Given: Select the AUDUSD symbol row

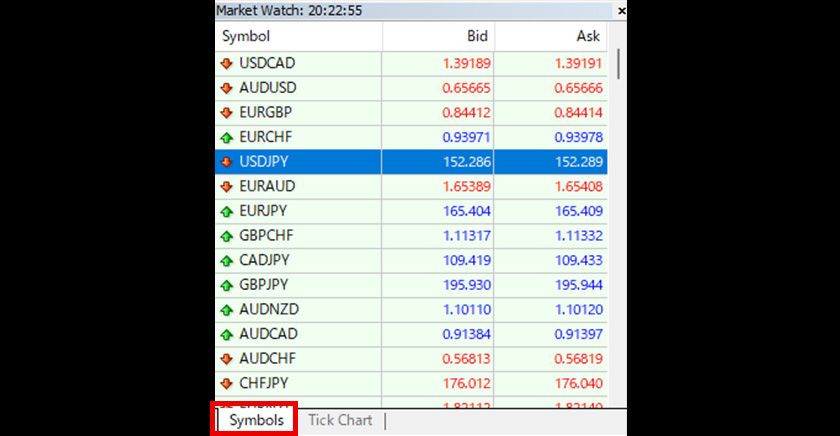Looking at the screenshot, I should point(267,88).
